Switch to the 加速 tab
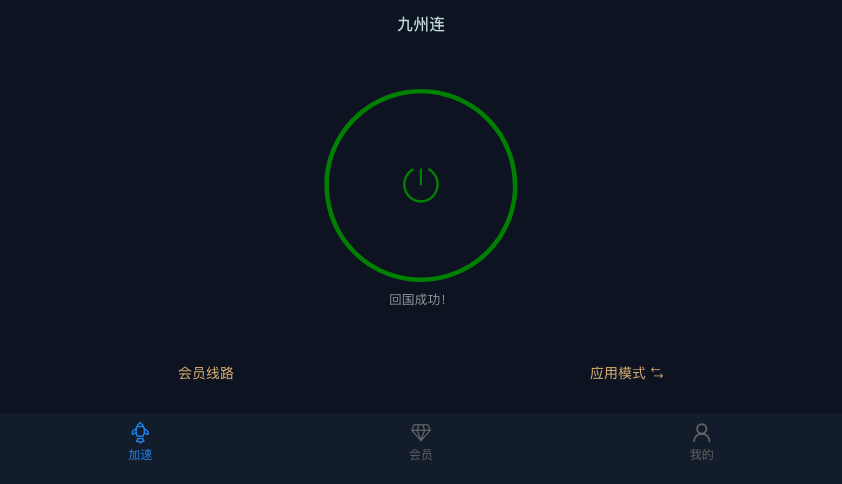Screen dimensions: 842x484 (x=140, y=441)
